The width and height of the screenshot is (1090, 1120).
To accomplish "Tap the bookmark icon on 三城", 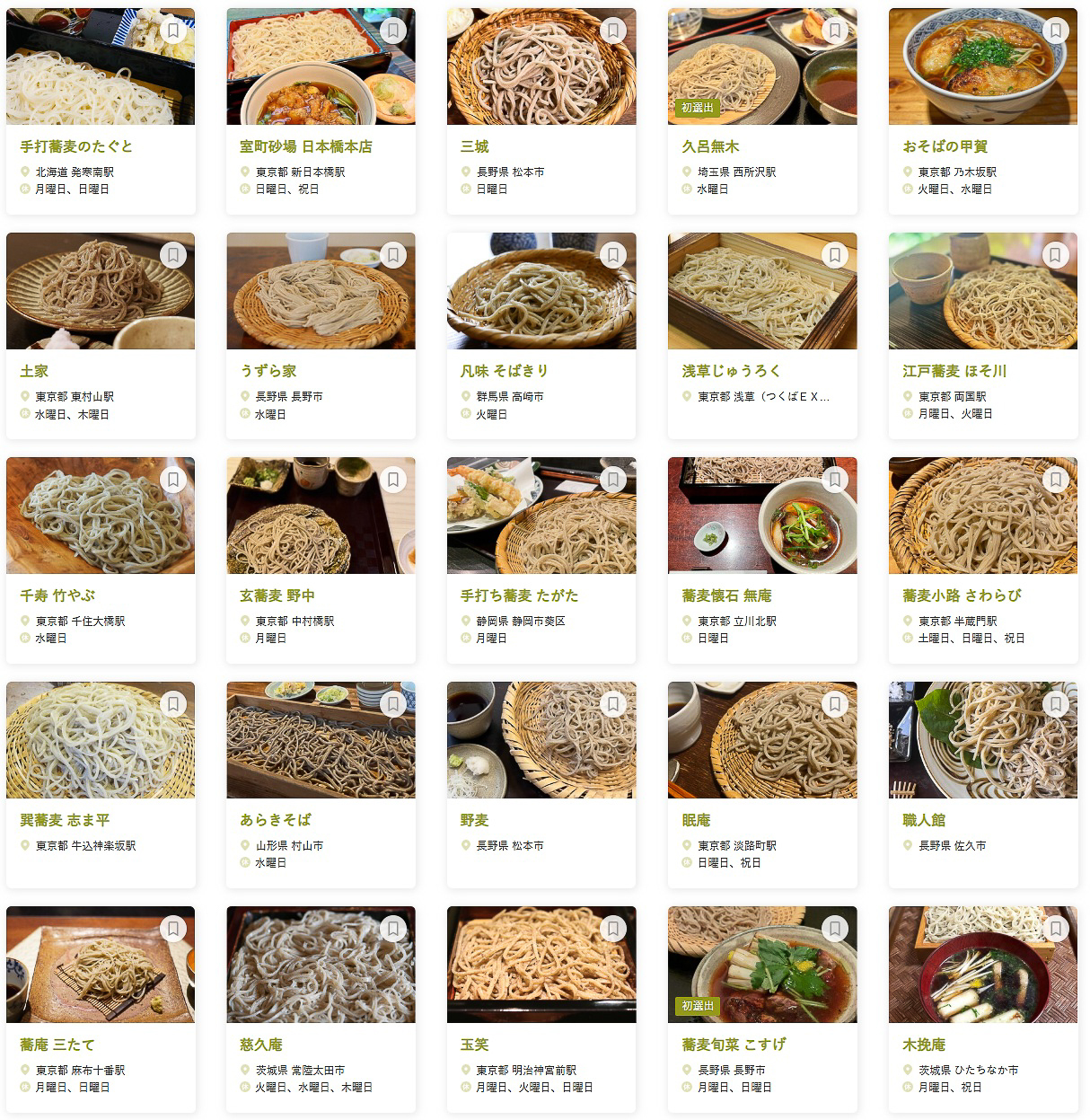I will [x=614, y=31].
